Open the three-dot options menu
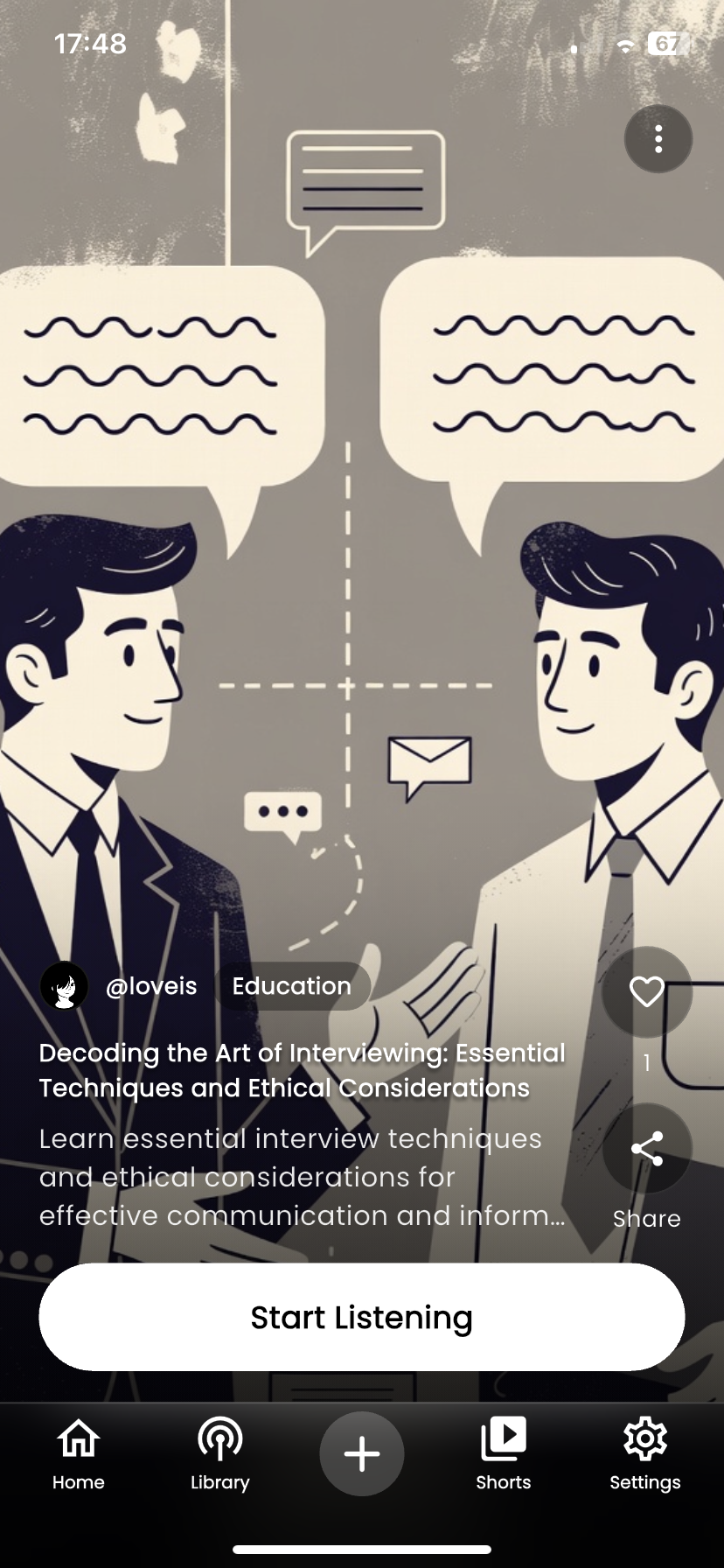Viewport: 724px width, 1568px height. click(x=658, y=139)
